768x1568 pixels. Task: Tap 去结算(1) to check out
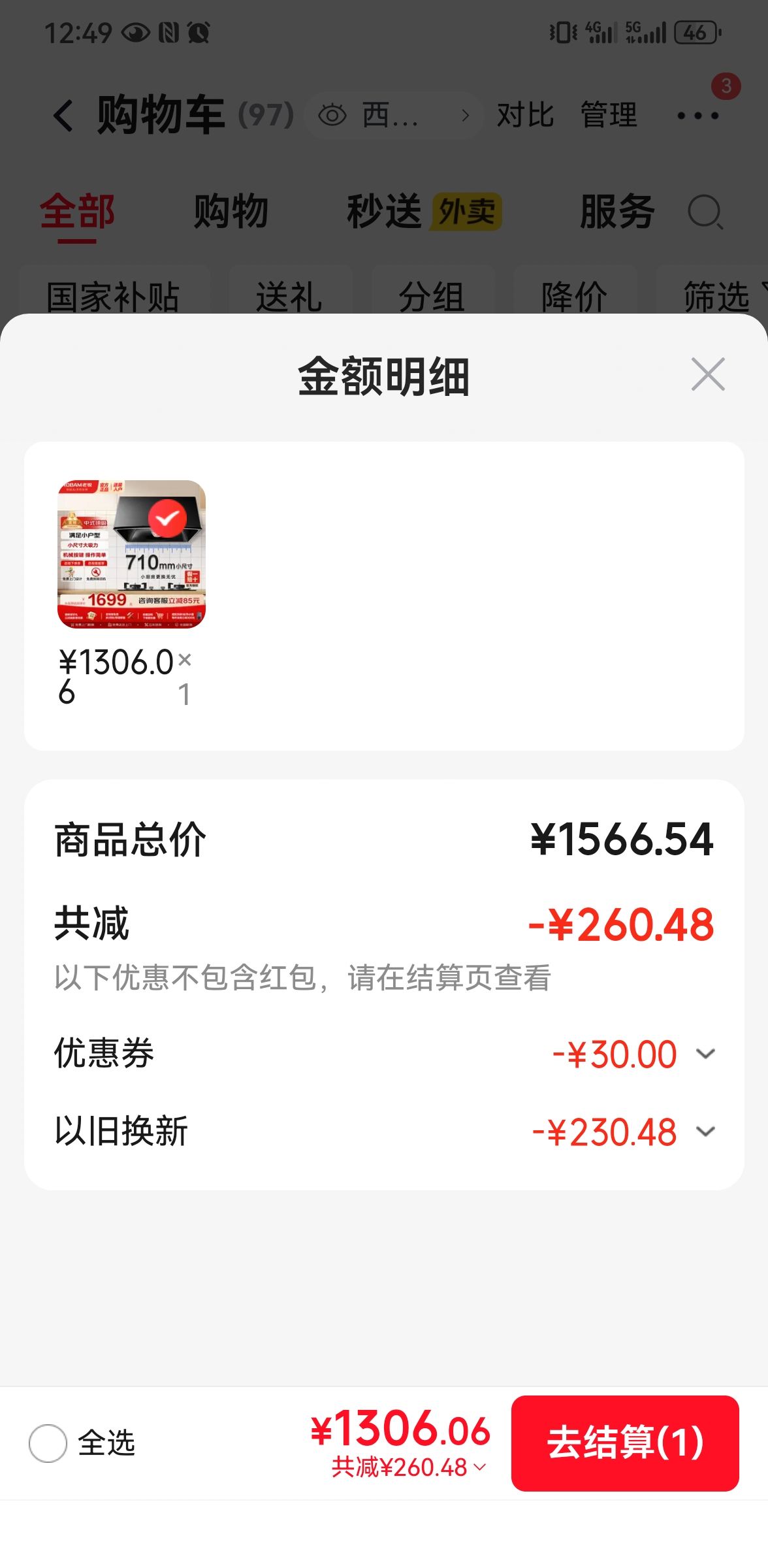pyautogui.click(x=625, y=1443)
